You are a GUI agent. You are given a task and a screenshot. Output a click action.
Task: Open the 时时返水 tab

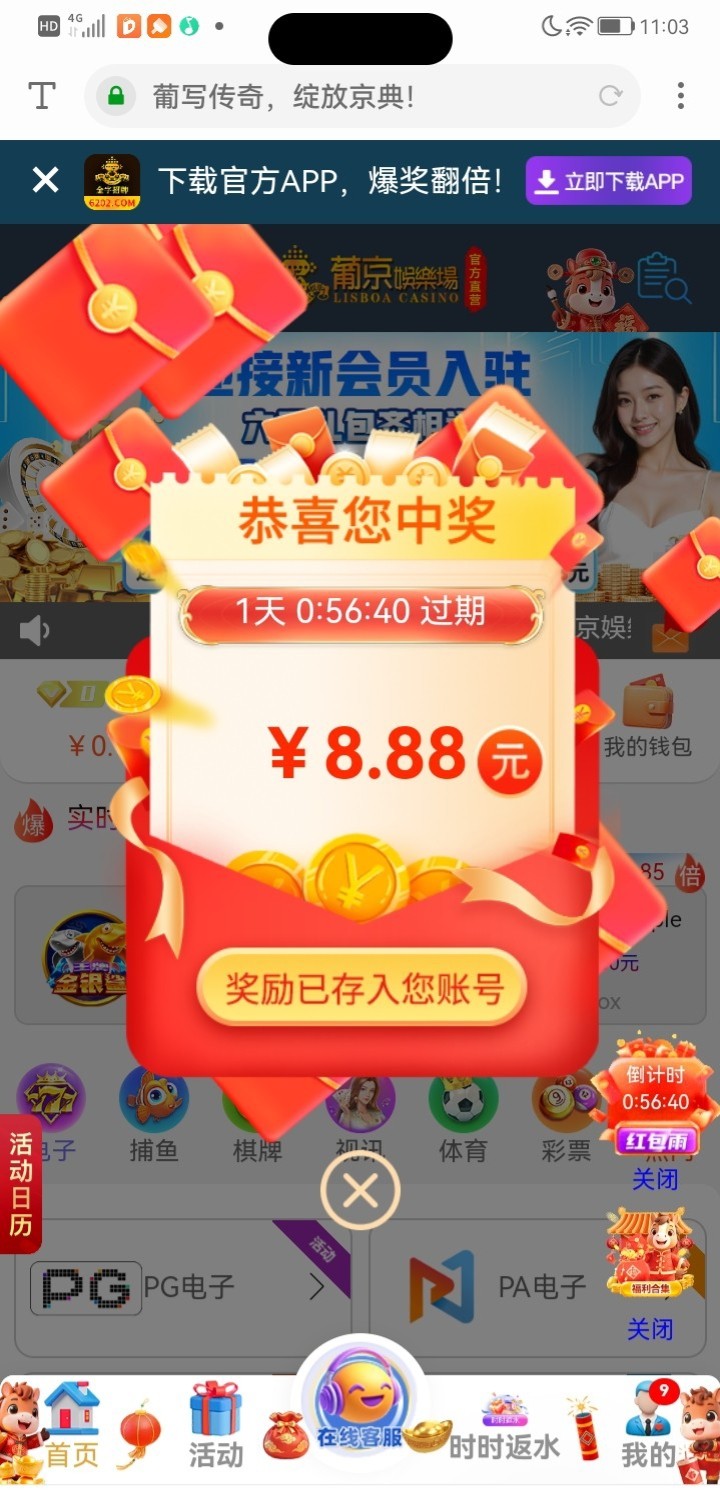[x=504, y=1428]
